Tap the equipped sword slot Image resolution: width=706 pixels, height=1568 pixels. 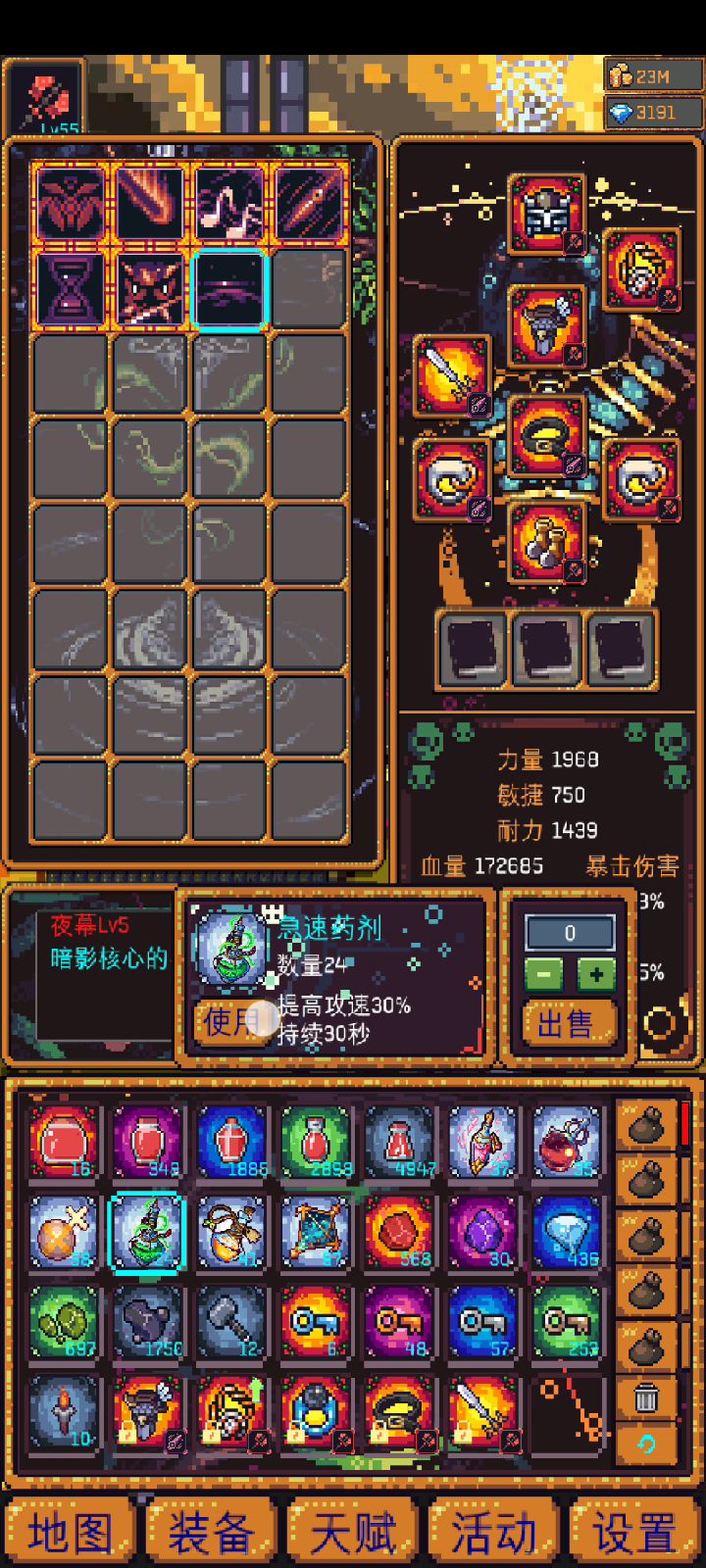pos(452,374)
